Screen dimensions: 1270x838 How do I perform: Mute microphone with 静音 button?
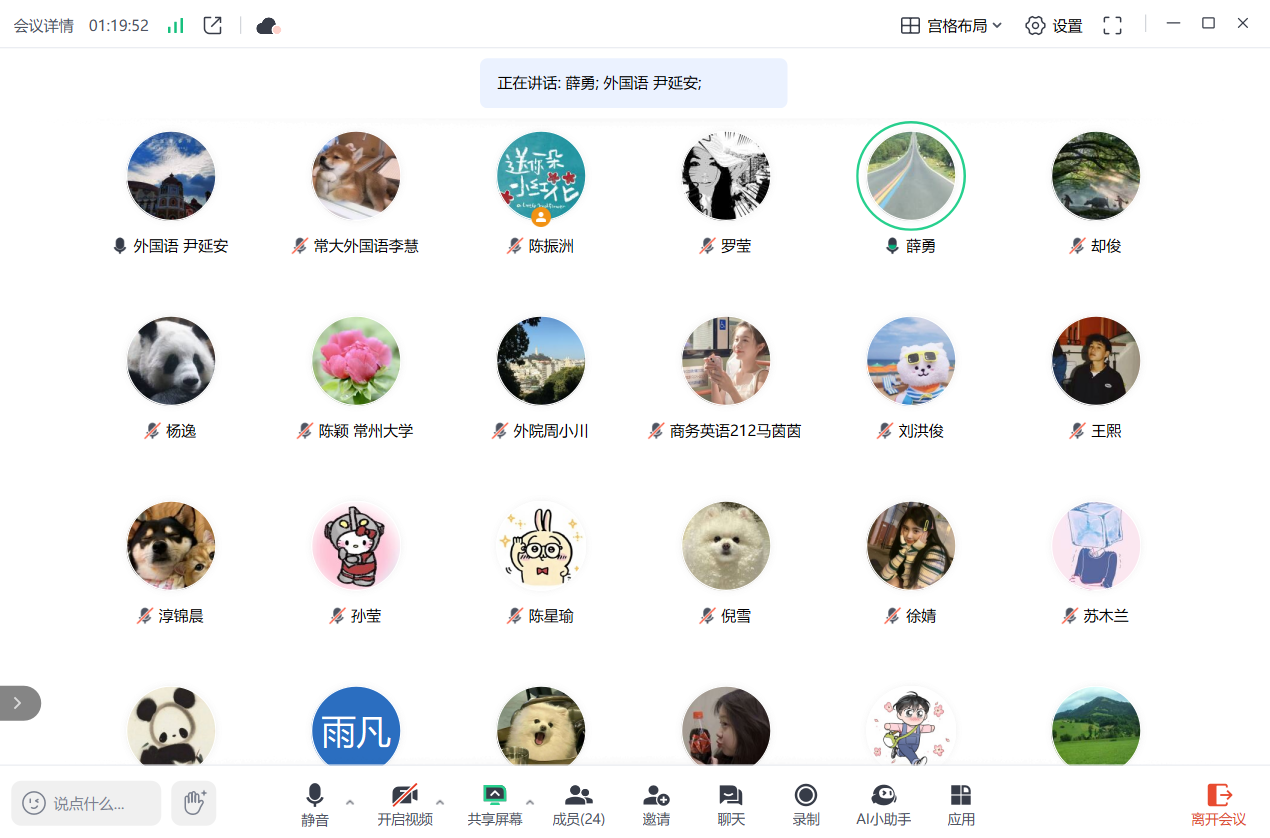[x=314, y=804]
